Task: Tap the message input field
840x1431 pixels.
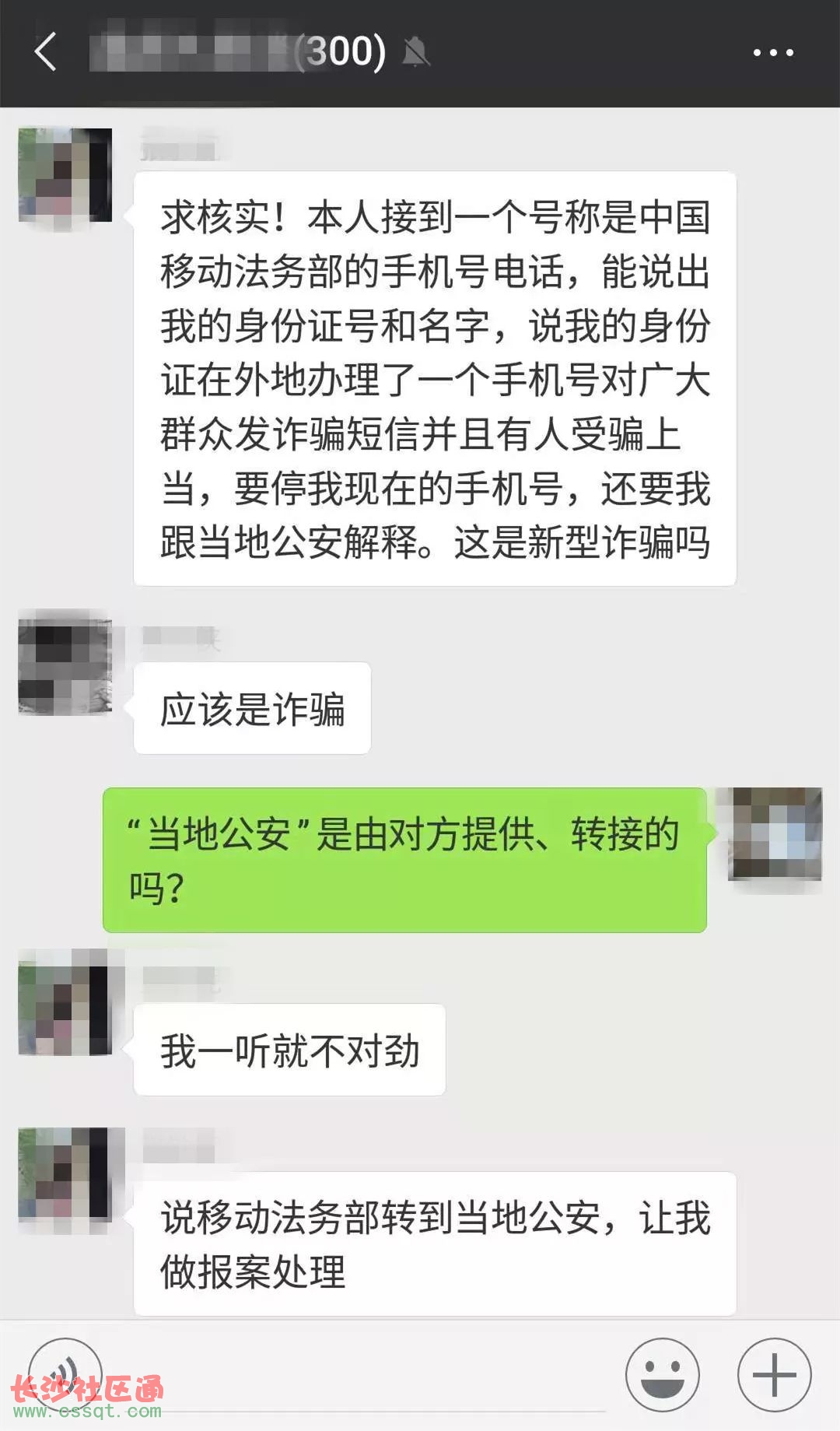Action: (362, 1377)
